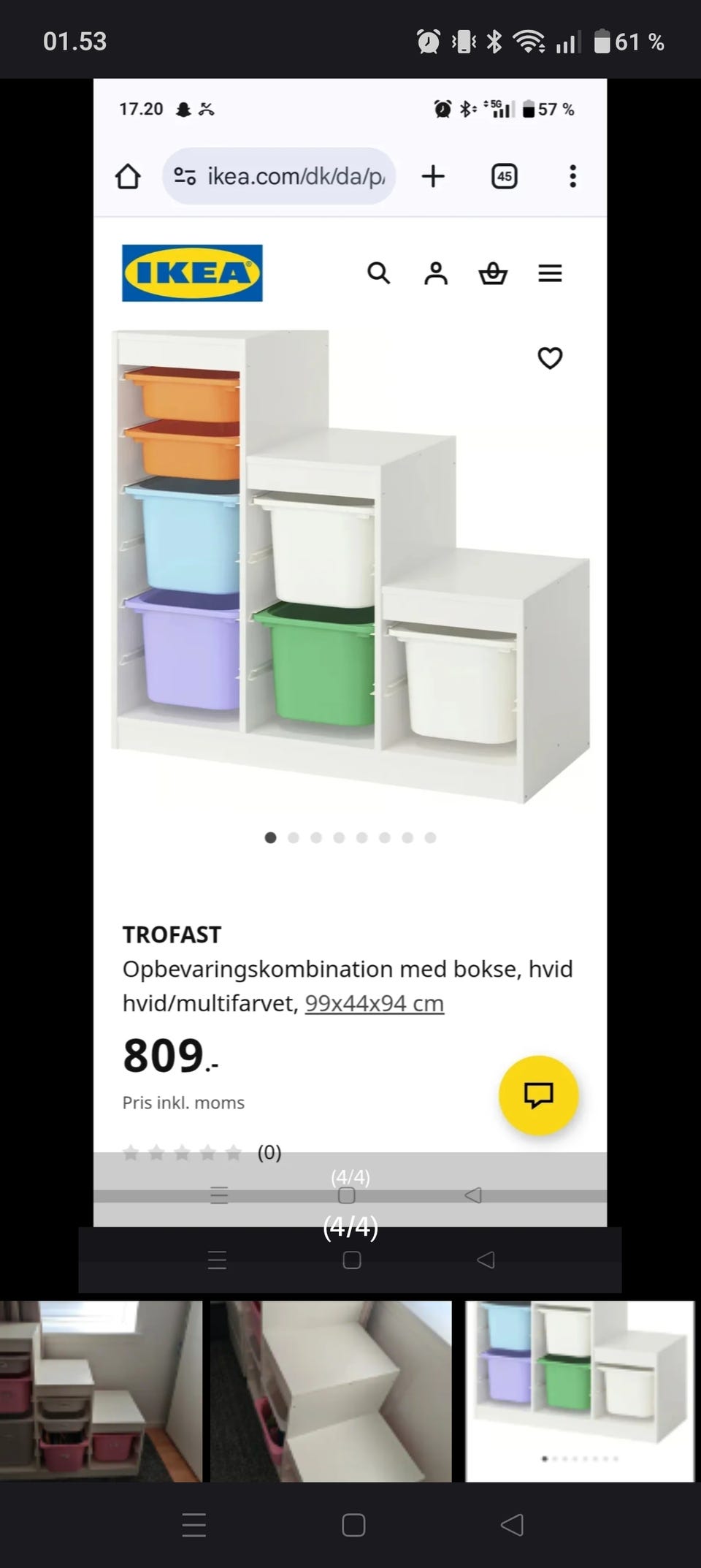Open the tab switcher showing 45 tabs
The image size is (701, 1568).
[x=504, y=176]
